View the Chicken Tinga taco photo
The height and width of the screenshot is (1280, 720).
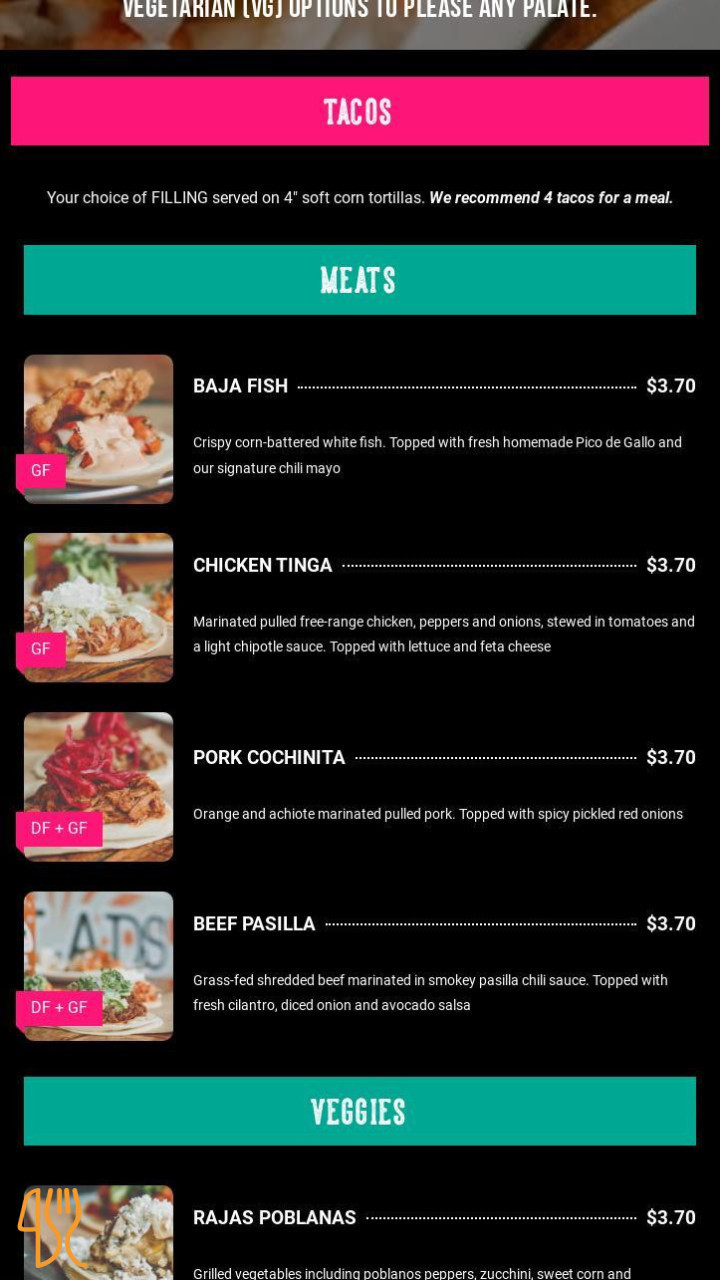pos(98,607)
